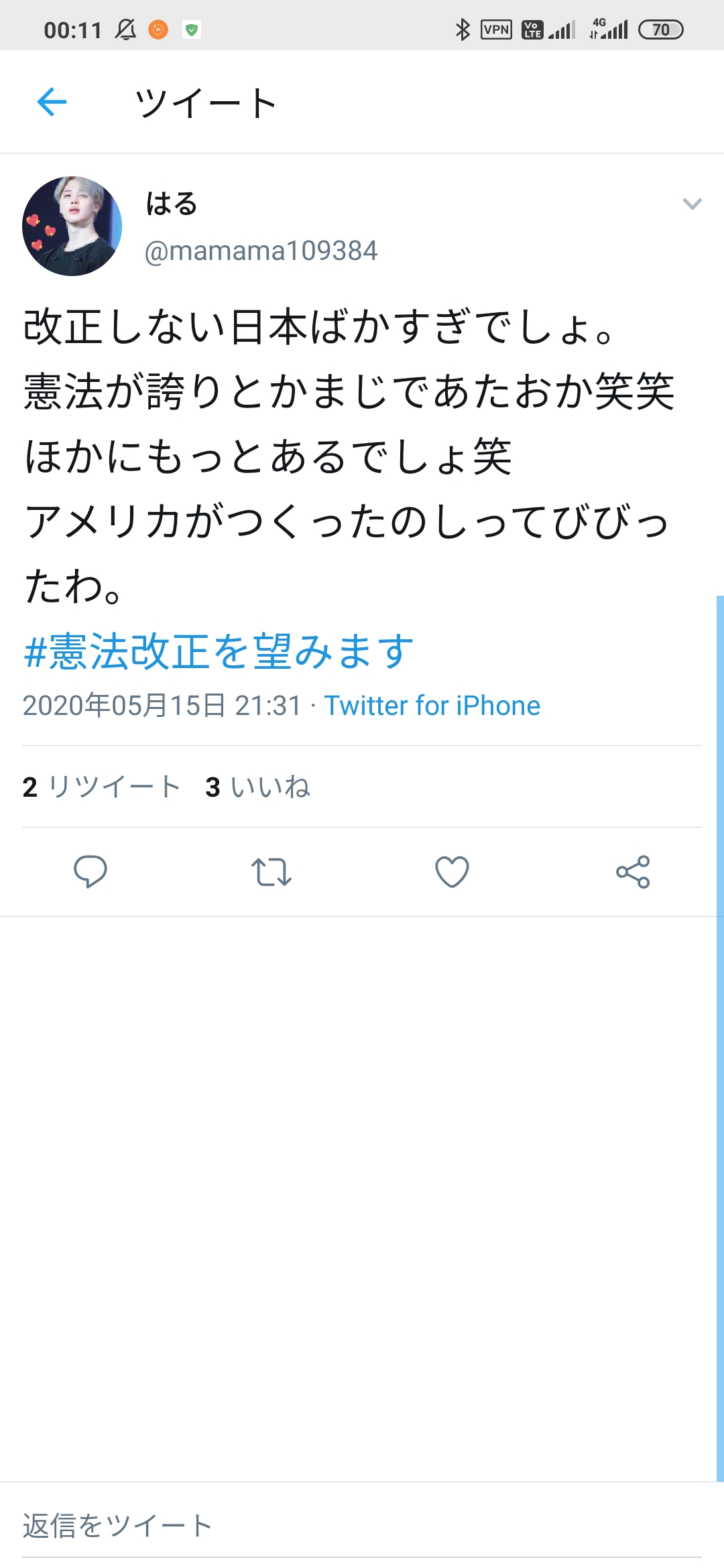Open the @mamama109384 profile handle
The image size is (724, 1568).
(261, 251)
